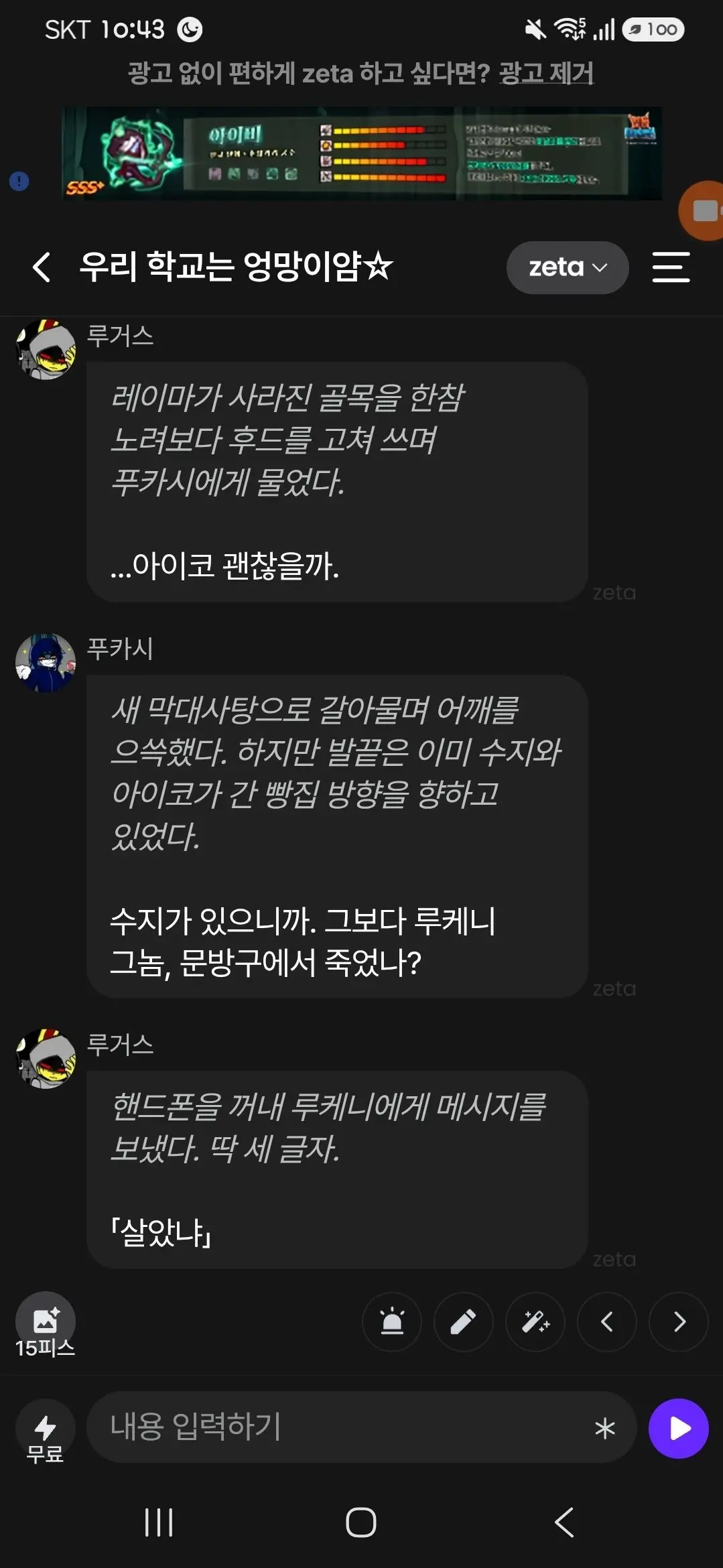Send the message with the purple button

pyautogui.click(x=679, y=1428)
